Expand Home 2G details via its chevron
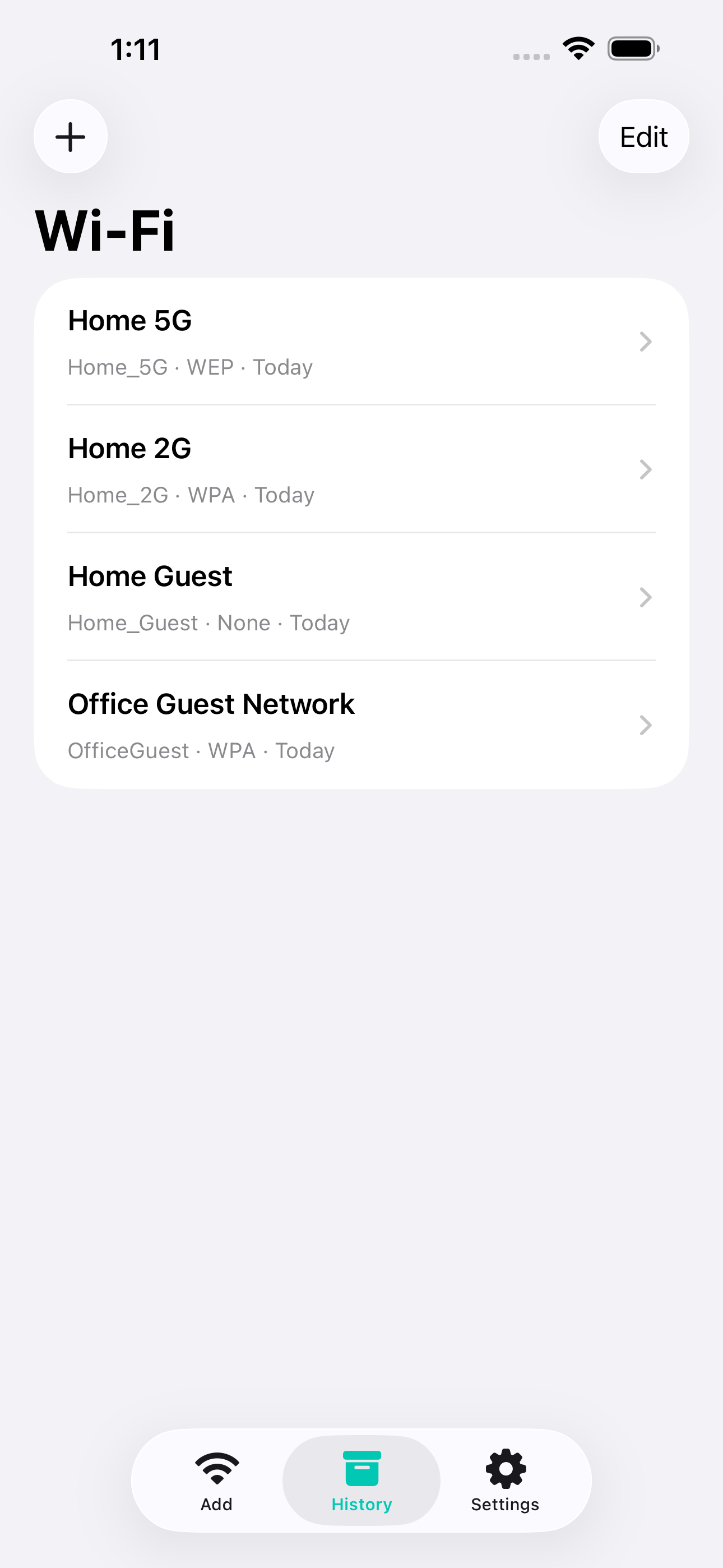723x1568 pixels. click(x=646, y=470)
